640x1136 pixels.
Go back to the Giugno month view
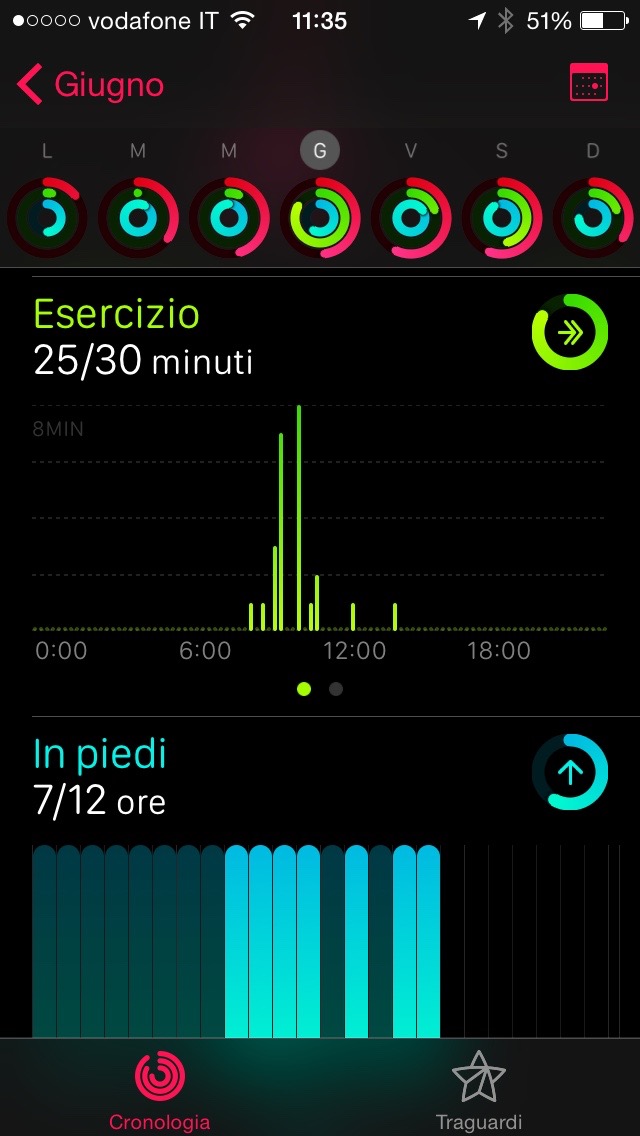(90, 85)
